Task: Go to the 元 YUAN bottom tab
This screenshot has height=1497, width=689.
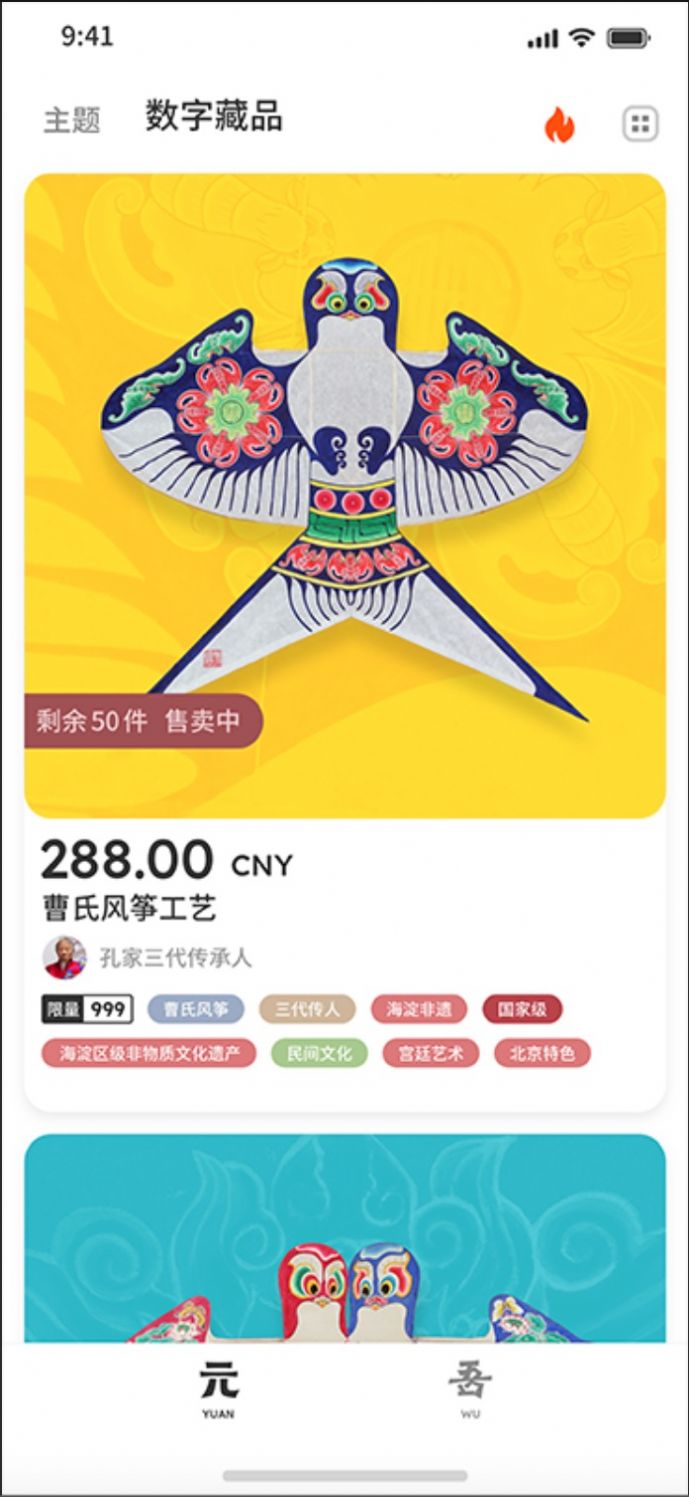Action: click(218, 1390)
